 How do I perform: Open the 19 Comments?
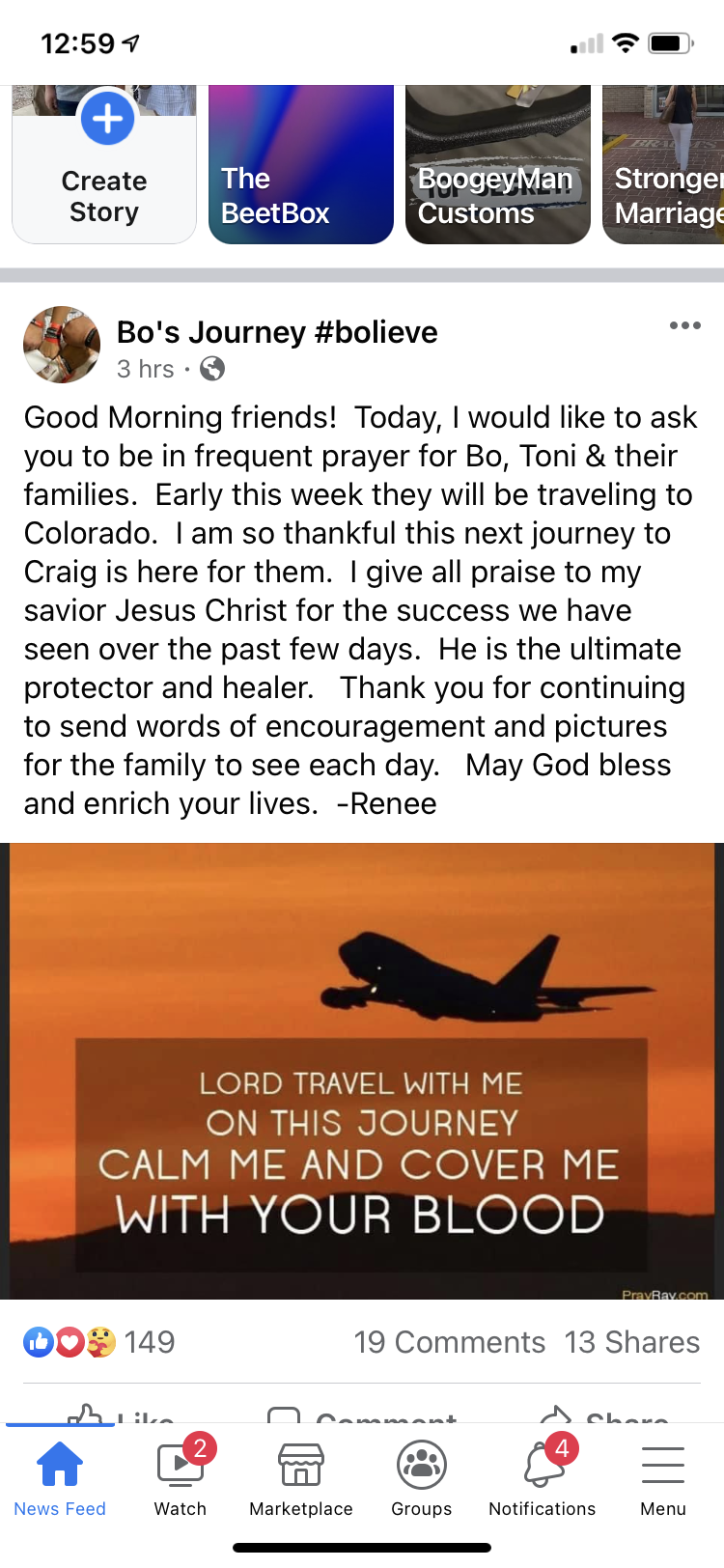pyautogui.click(x=449, y=1342)
